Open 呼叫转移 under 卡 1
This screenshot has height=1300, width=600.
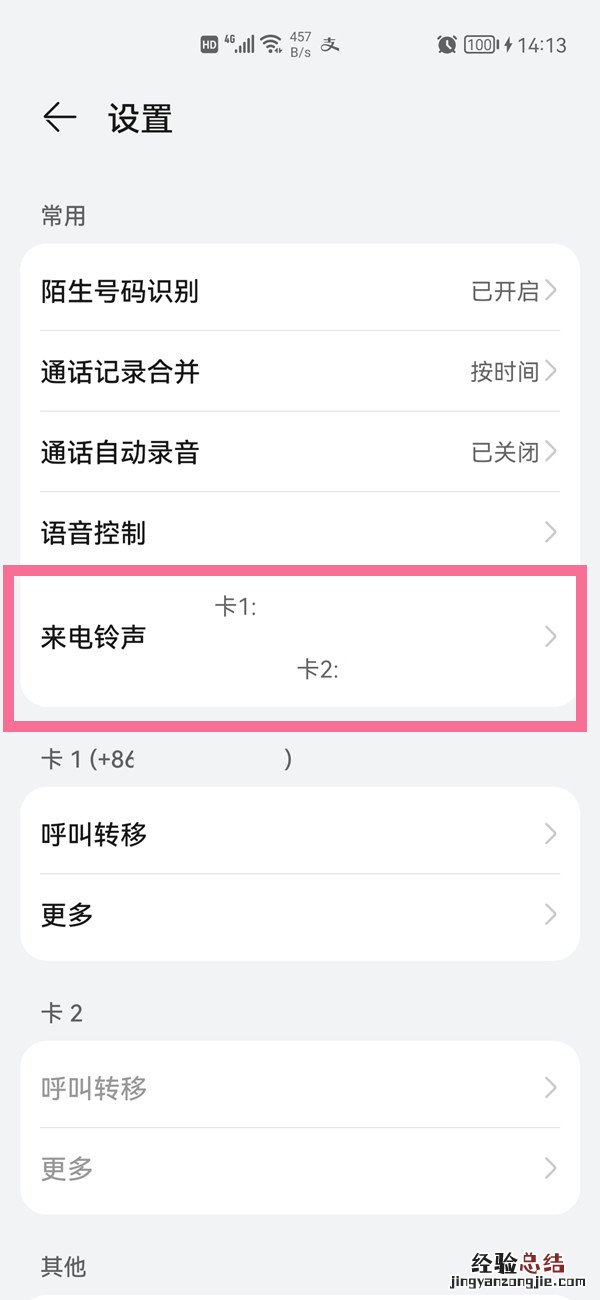coord(299,834)
